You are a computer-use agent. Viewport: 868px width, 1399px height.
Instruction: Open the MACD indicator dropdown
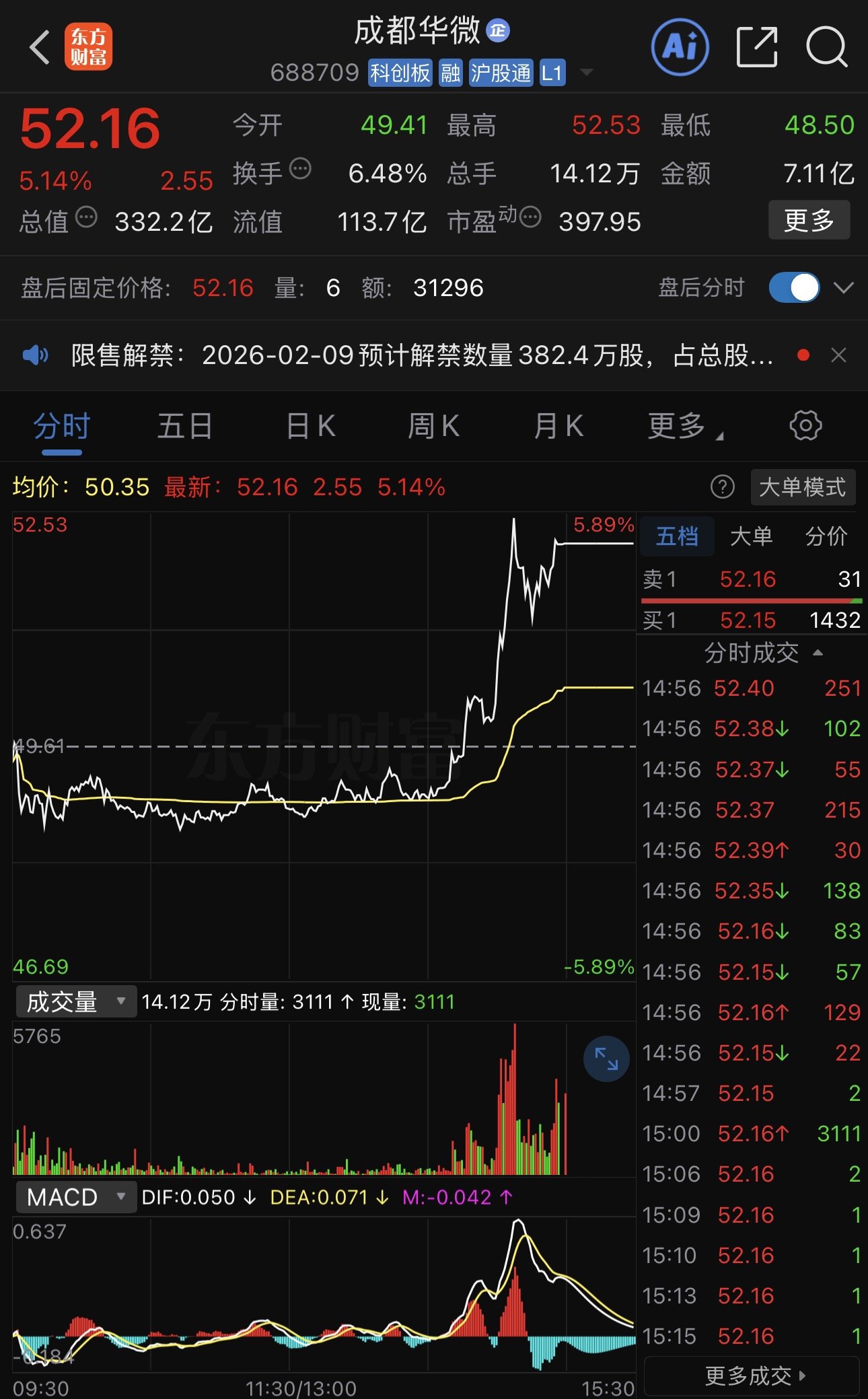[75, 1197]
